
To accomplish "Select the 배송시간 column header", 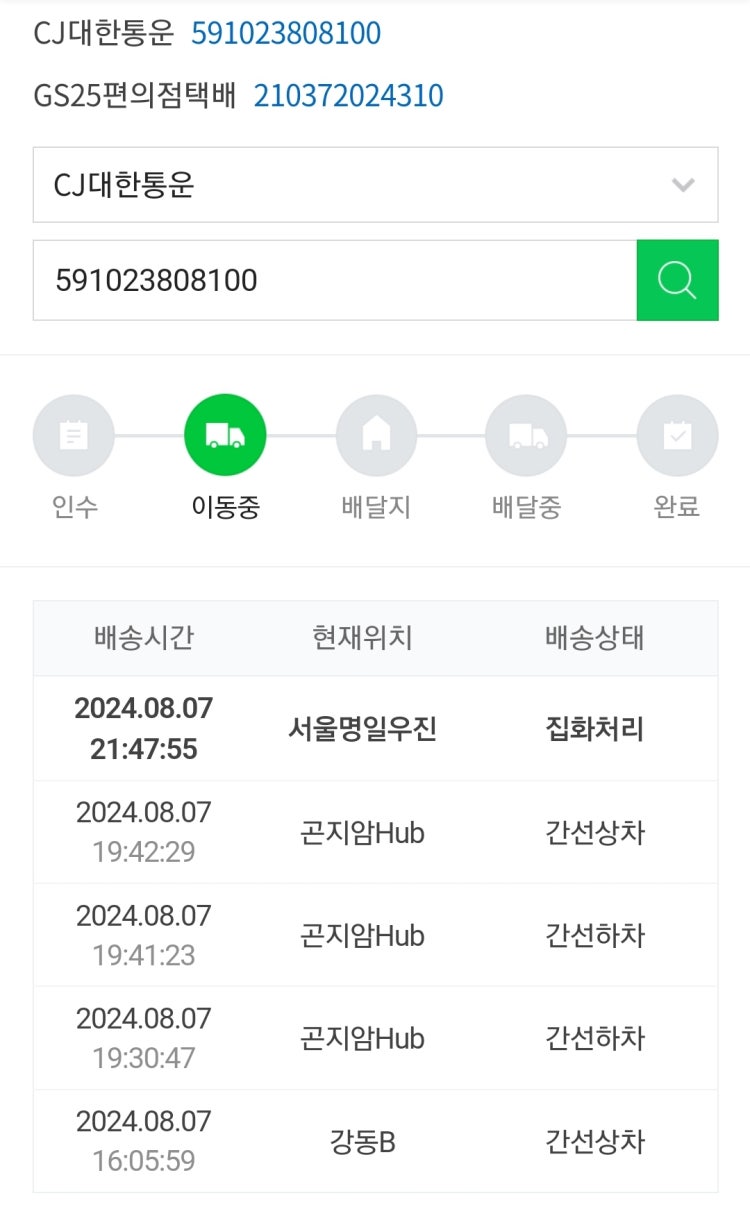I will click(x=143, y=637).
